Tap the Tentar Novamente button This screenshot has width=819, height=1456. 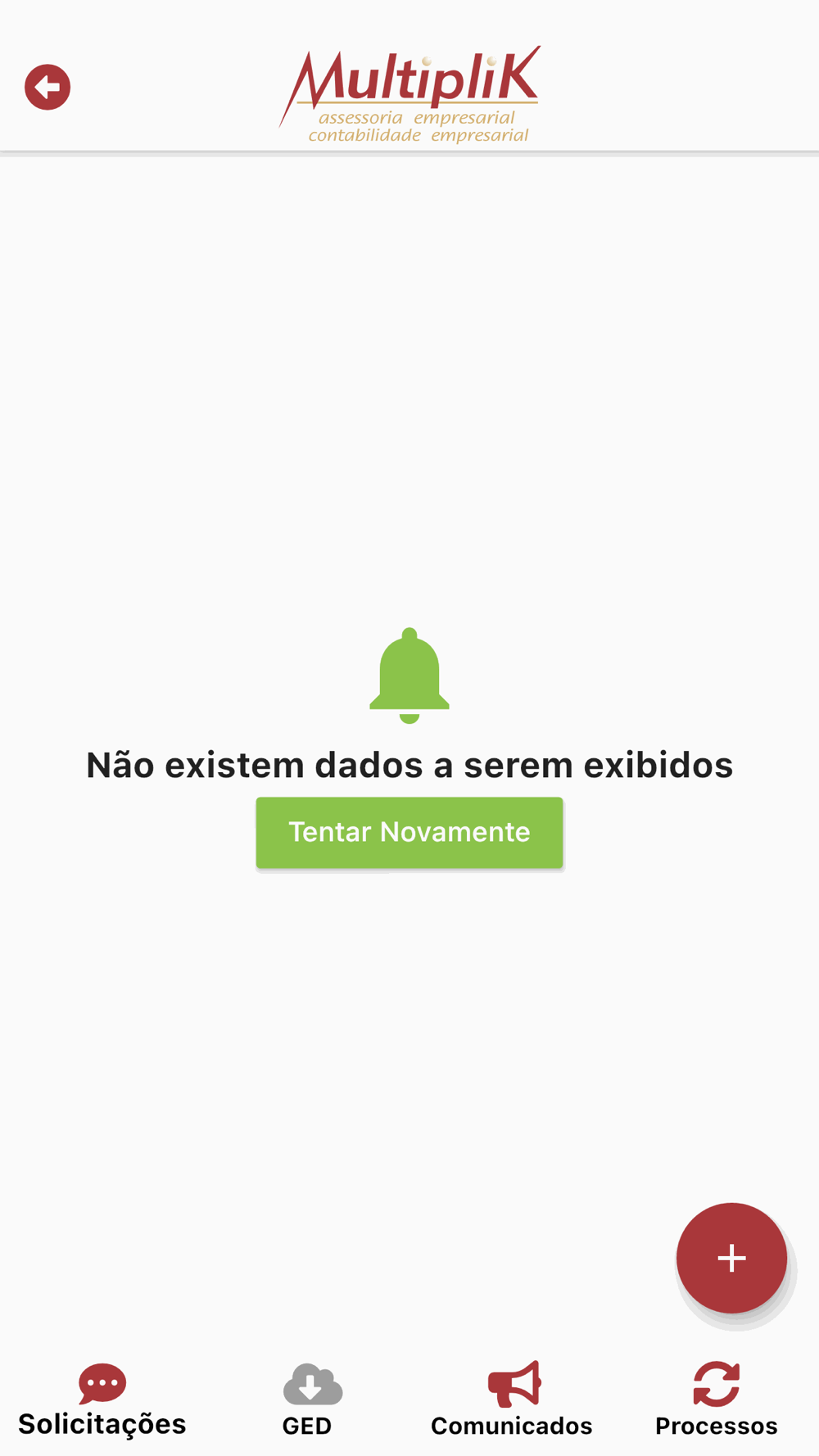click(x=409, y=832)
